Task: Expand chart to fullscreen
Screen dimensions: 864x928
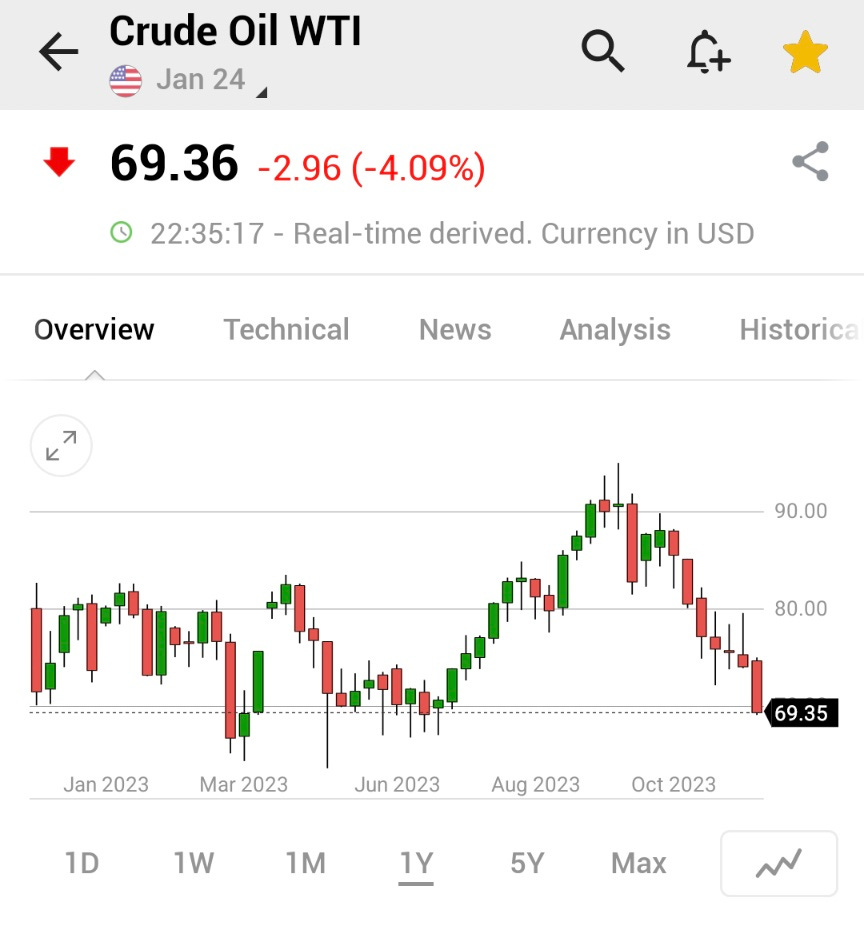Action: click(60, 446)
